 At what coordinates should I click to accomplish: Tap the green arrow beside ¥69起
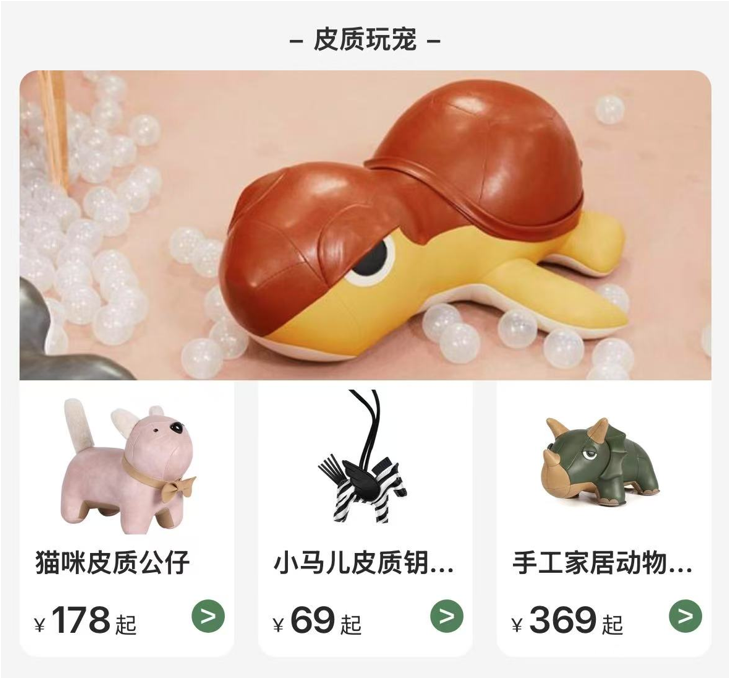(x=447, y=617)
